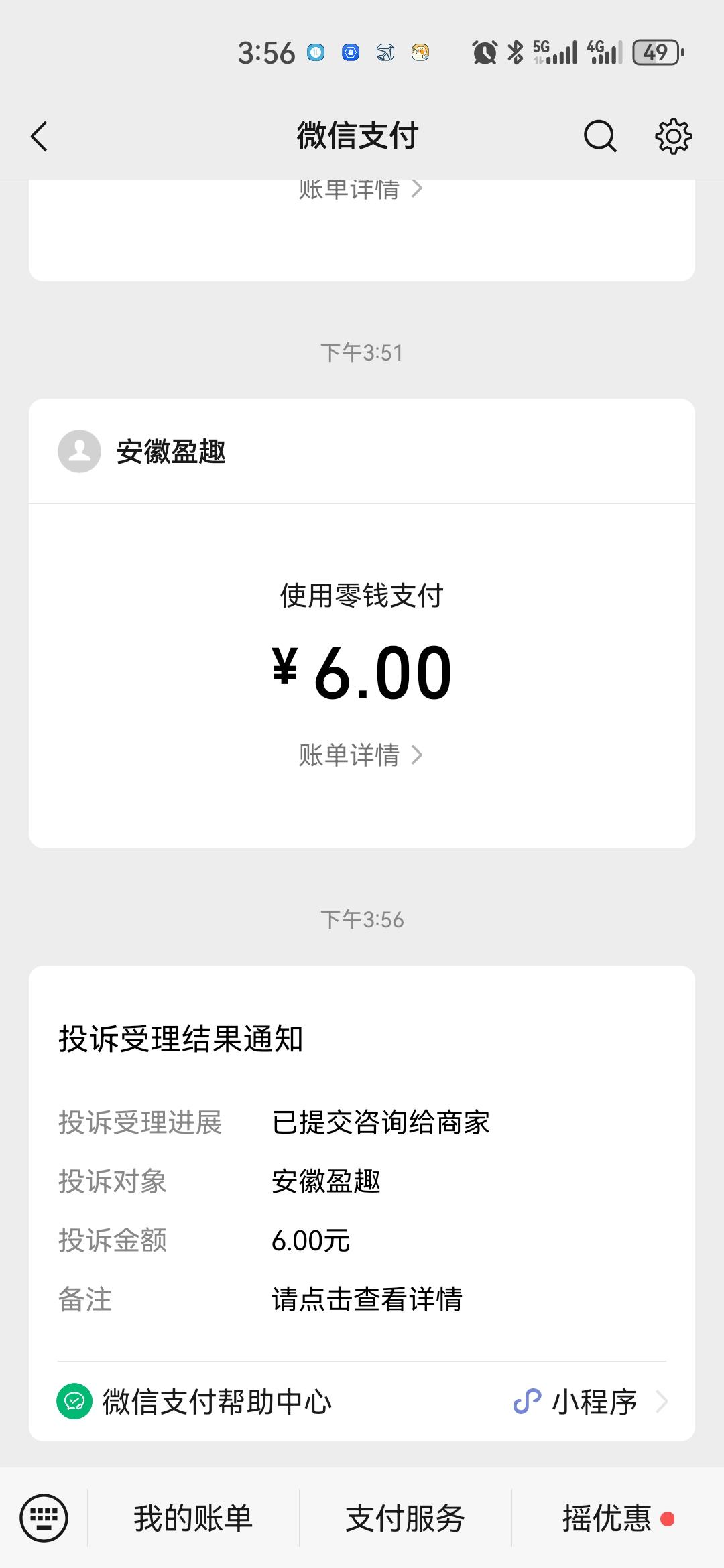Open 支付服务 menu

tap(405, 1518)
